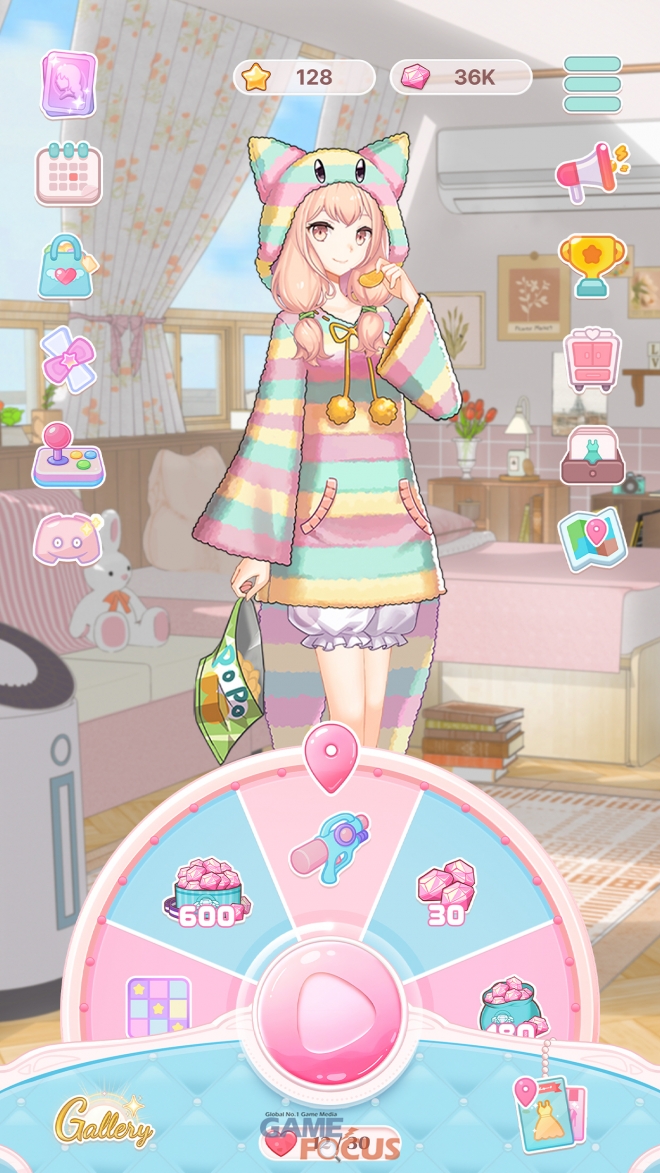
Task: Spin the wheel with the pink play button
Action: click(329, 1012)
